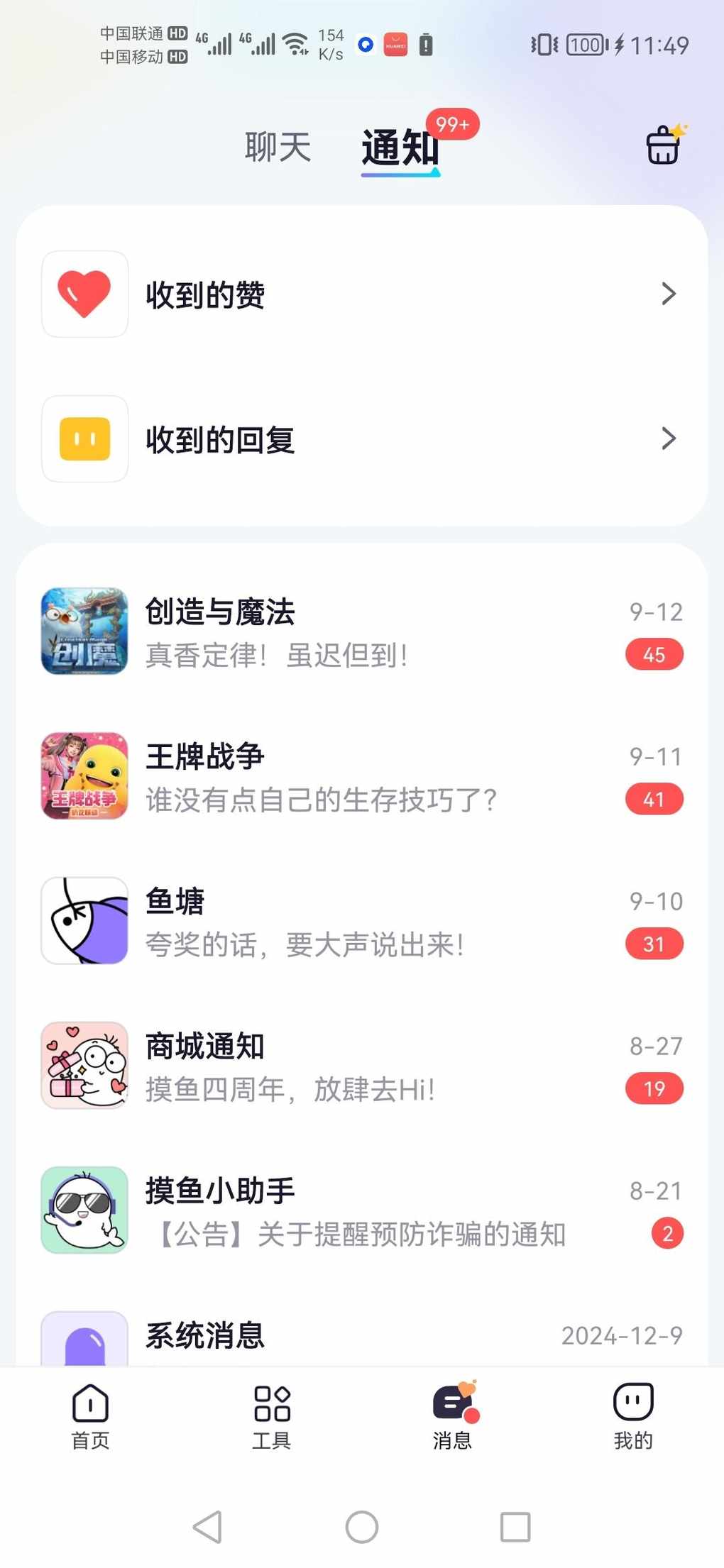The height and width of the screenshot is (1568, 724).
Task: Open the 我的 profile tab
Action: coord(633,1415)
